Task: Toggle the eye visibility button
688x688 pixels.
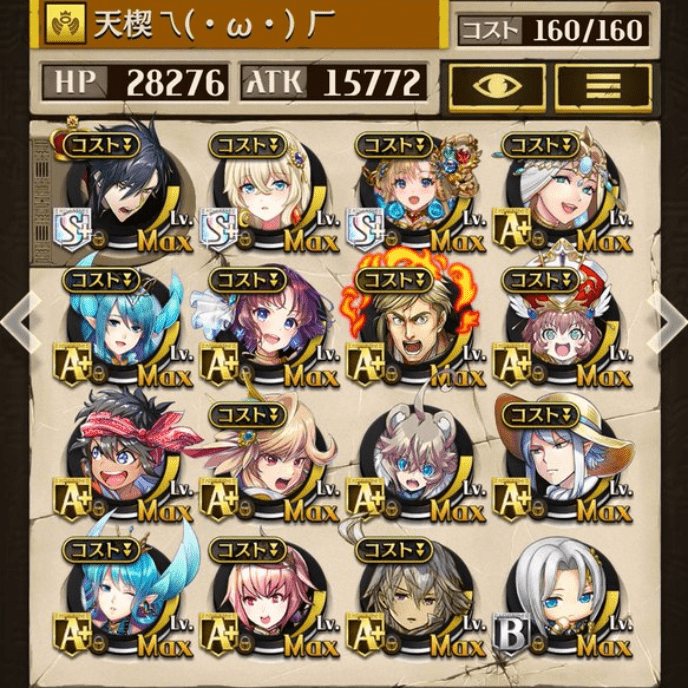Action: tap(497, 87)
